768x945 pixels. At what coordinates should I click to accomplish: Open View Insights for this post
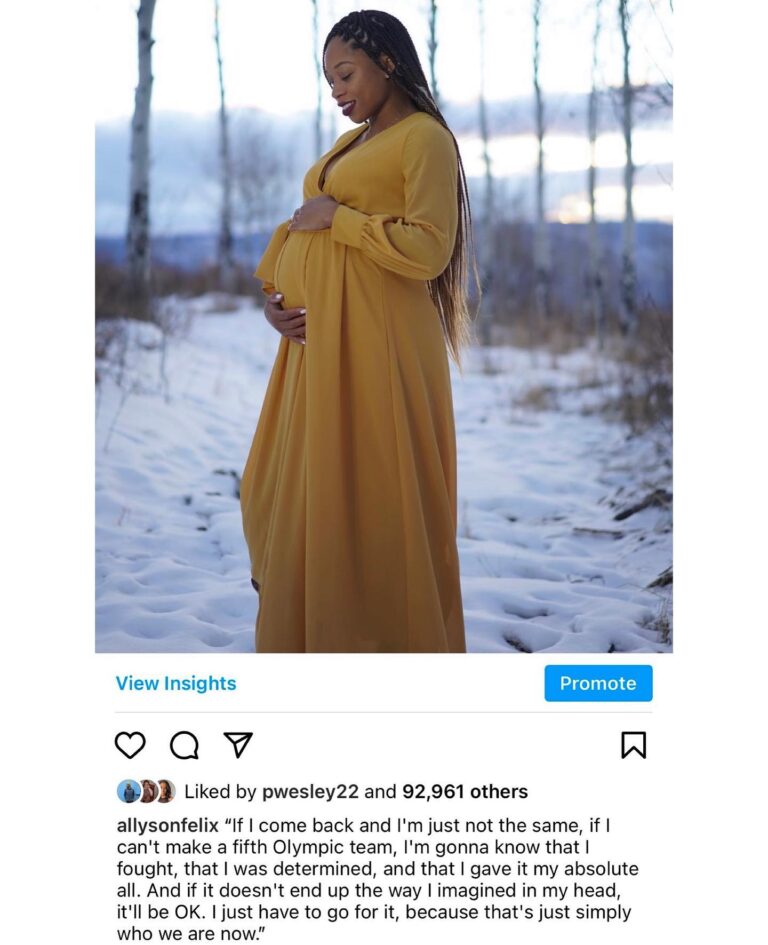(x=176, y=683)
